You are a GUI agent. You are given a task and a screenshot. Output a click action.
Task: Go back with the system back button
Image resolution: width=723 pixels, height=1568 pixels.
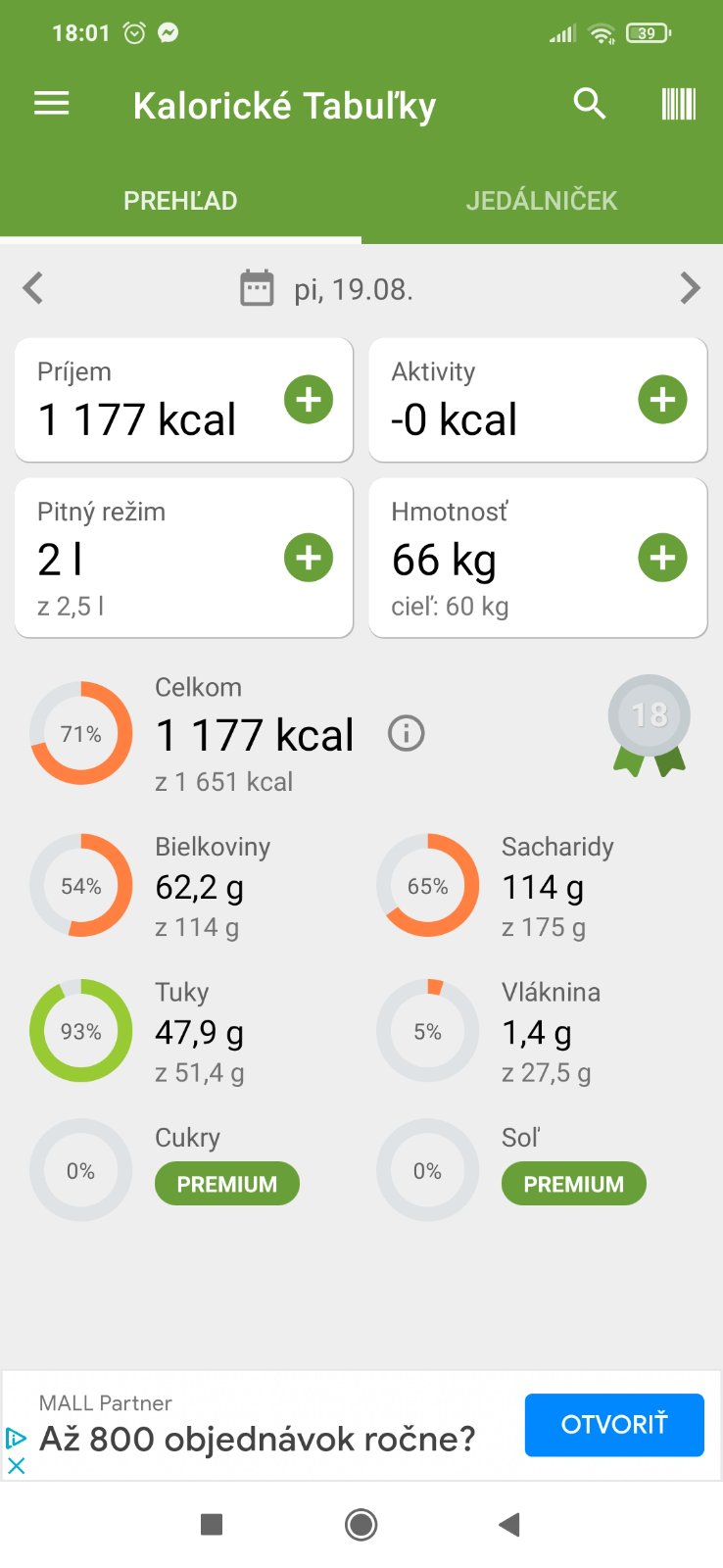509,1524
